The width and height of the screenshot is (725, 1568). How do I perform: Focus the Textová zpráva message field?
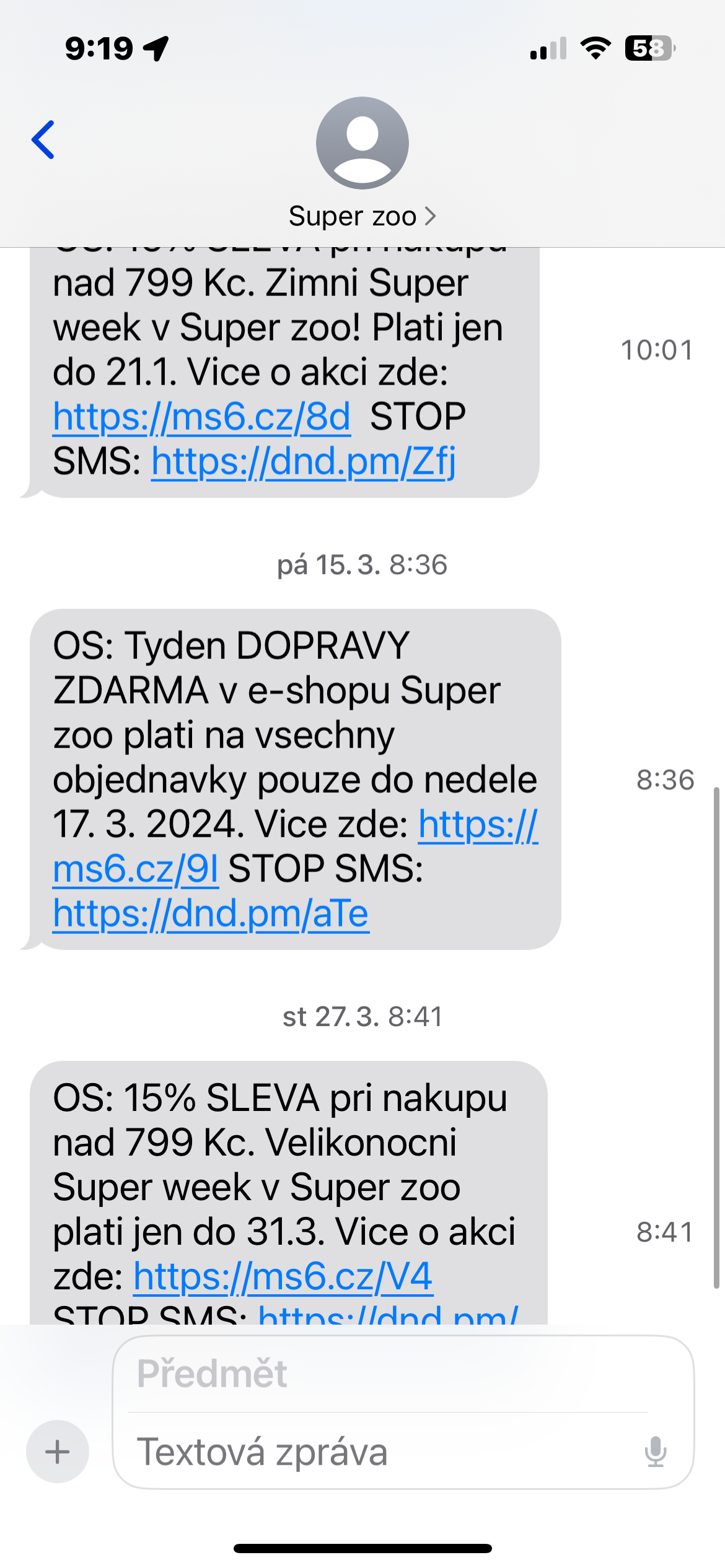[x=372, y=1452]
